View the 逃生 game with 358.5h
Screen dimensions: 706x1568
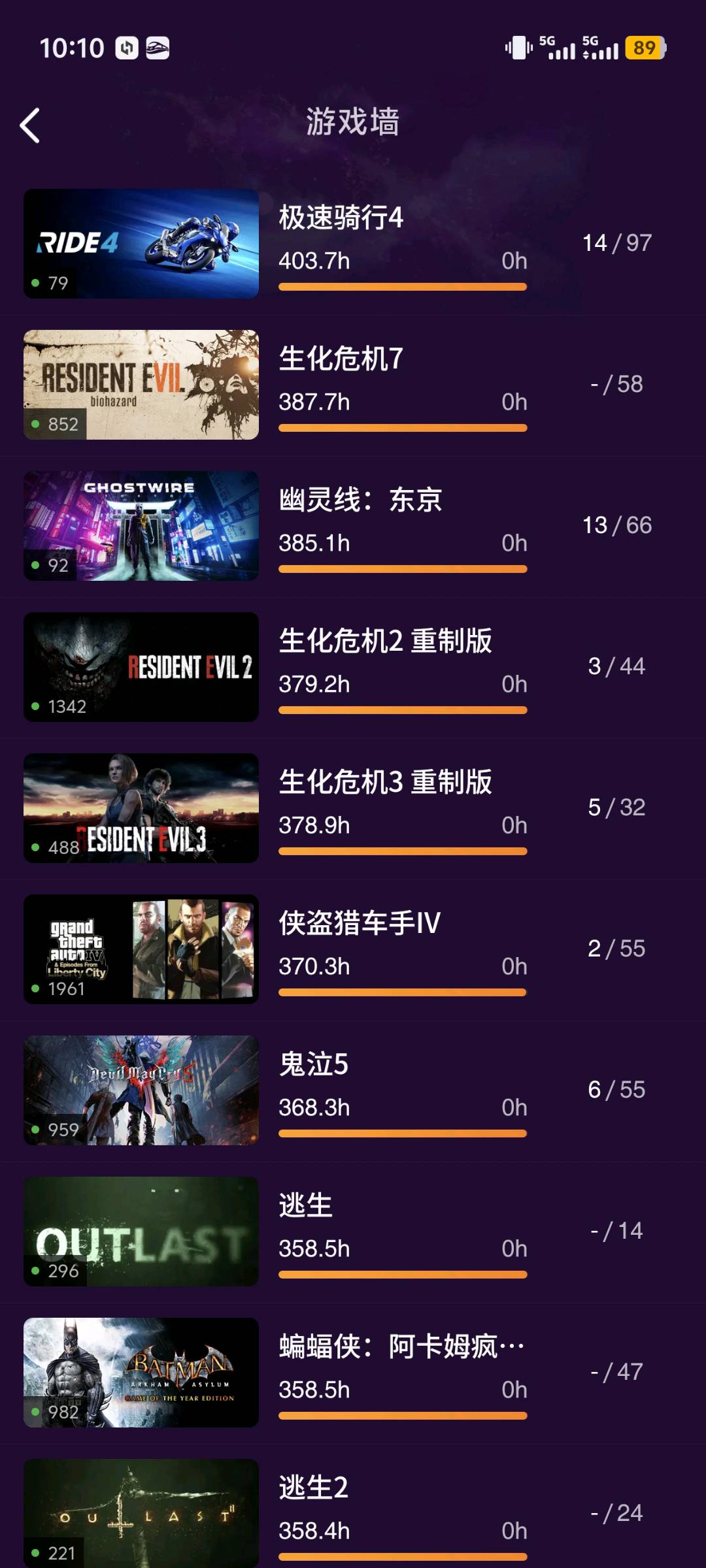353,1232
